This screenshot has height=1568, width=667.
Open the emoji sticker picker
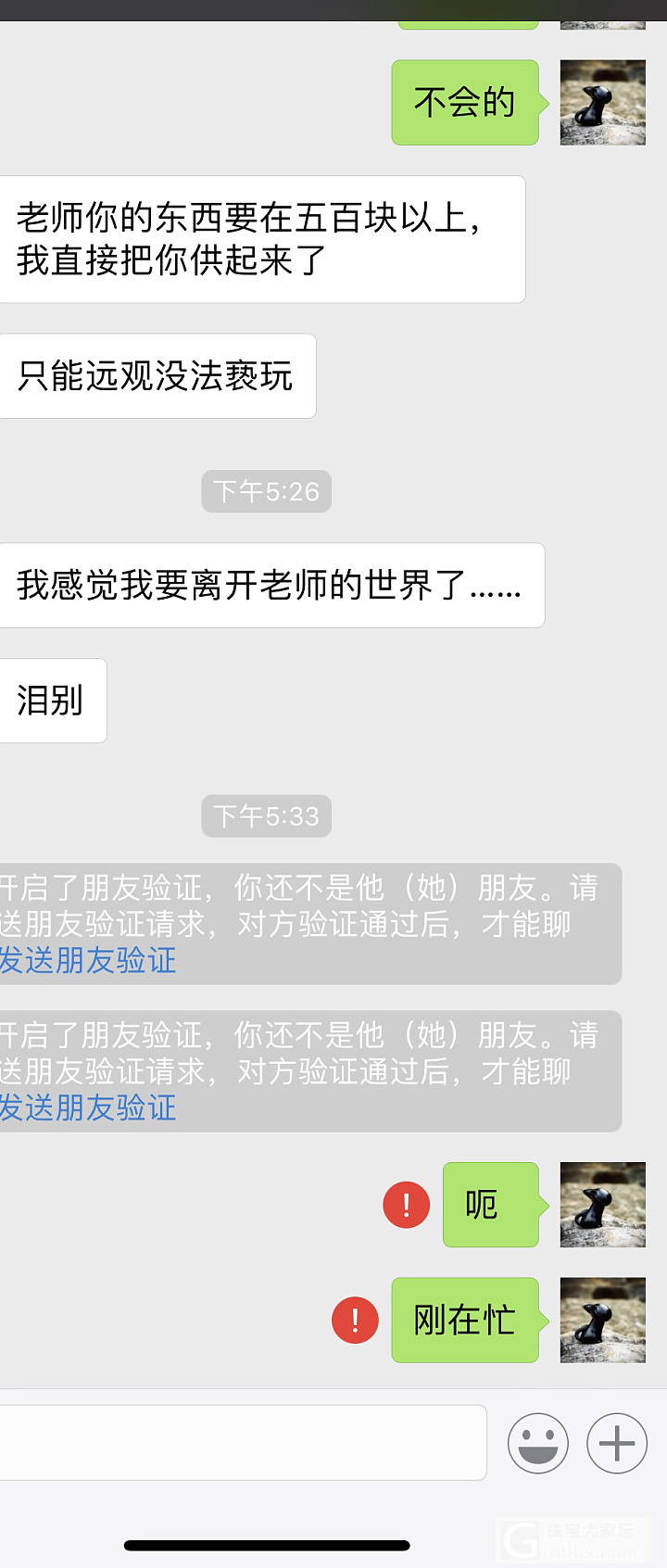(537, 1443)
